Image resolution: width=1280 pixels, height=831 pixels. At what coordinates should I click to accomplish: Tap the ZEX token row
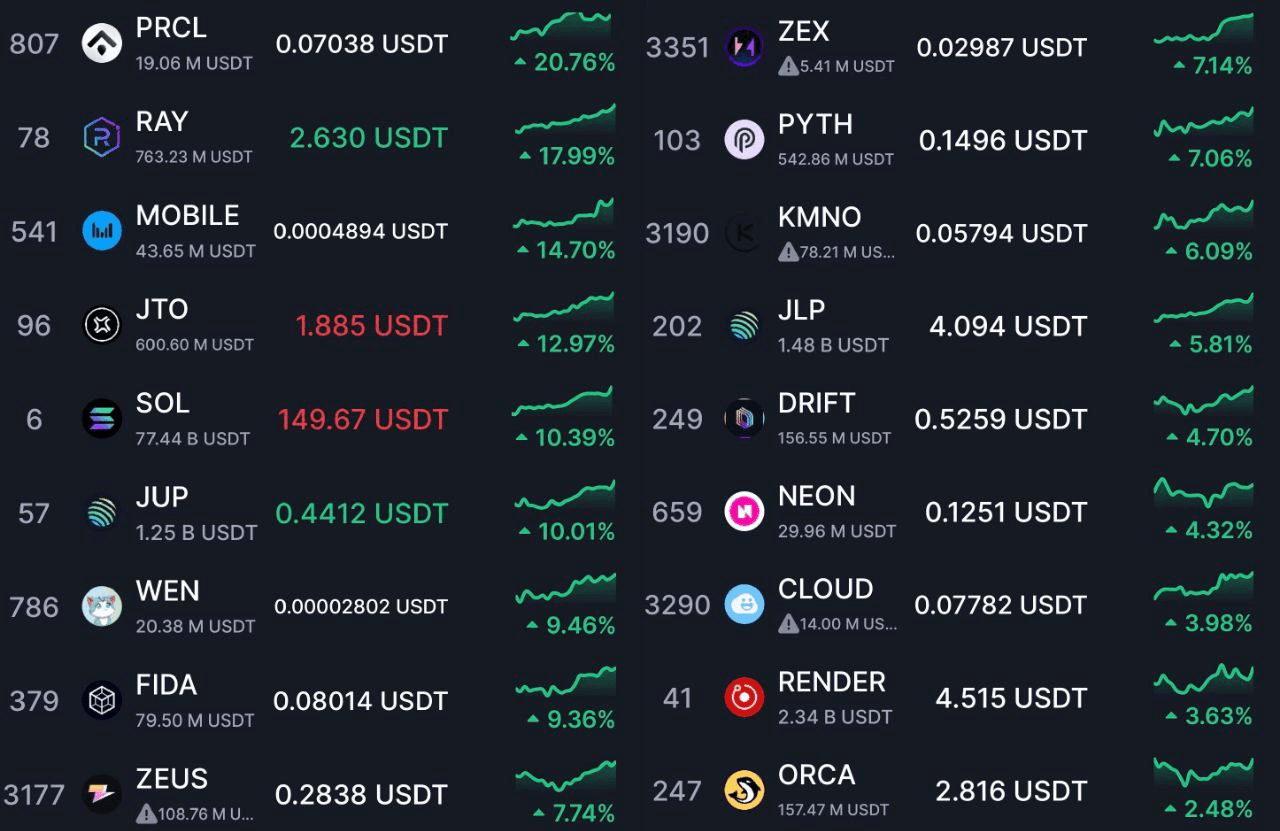coord(804,32)
